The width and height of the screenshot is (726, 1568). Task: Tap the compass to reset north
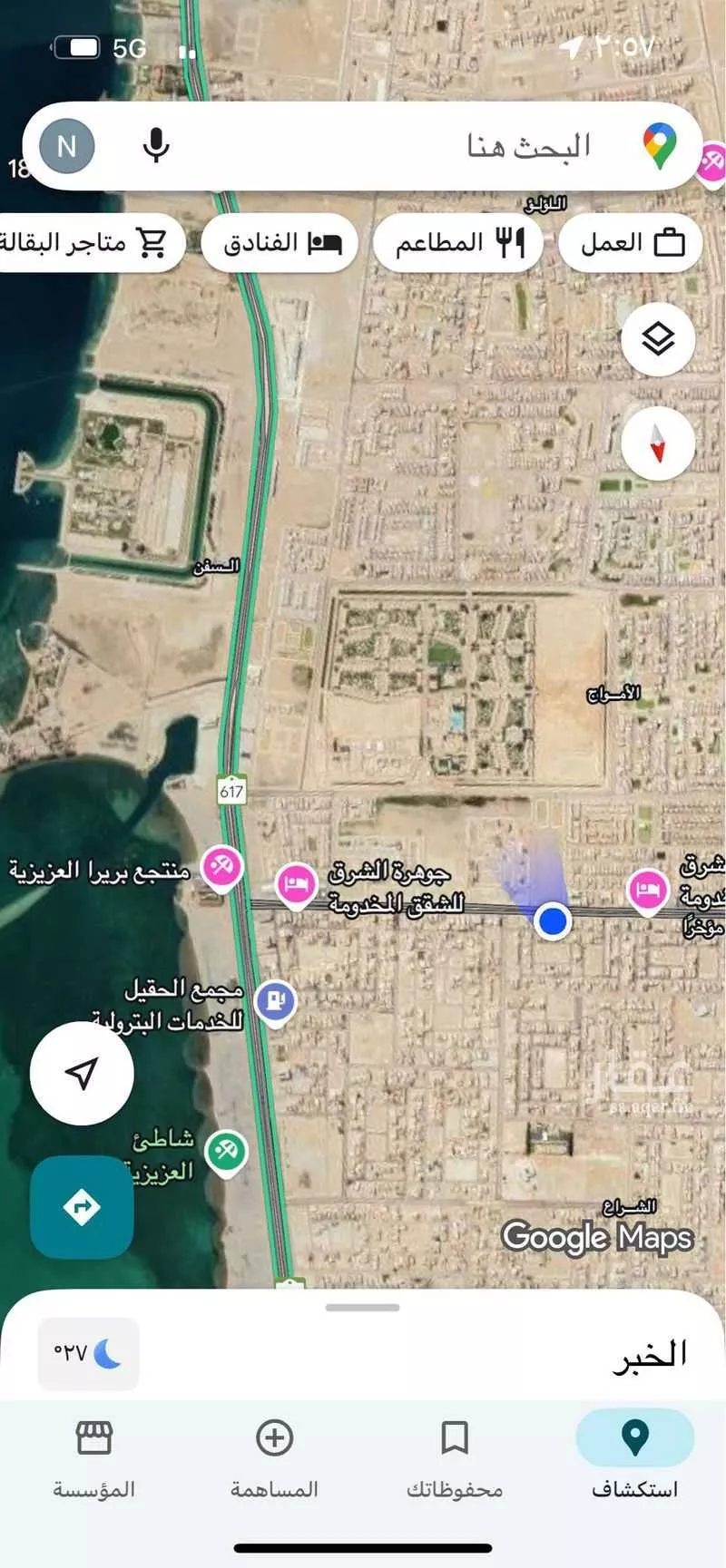pyautogui.click(x=658, y=442)
